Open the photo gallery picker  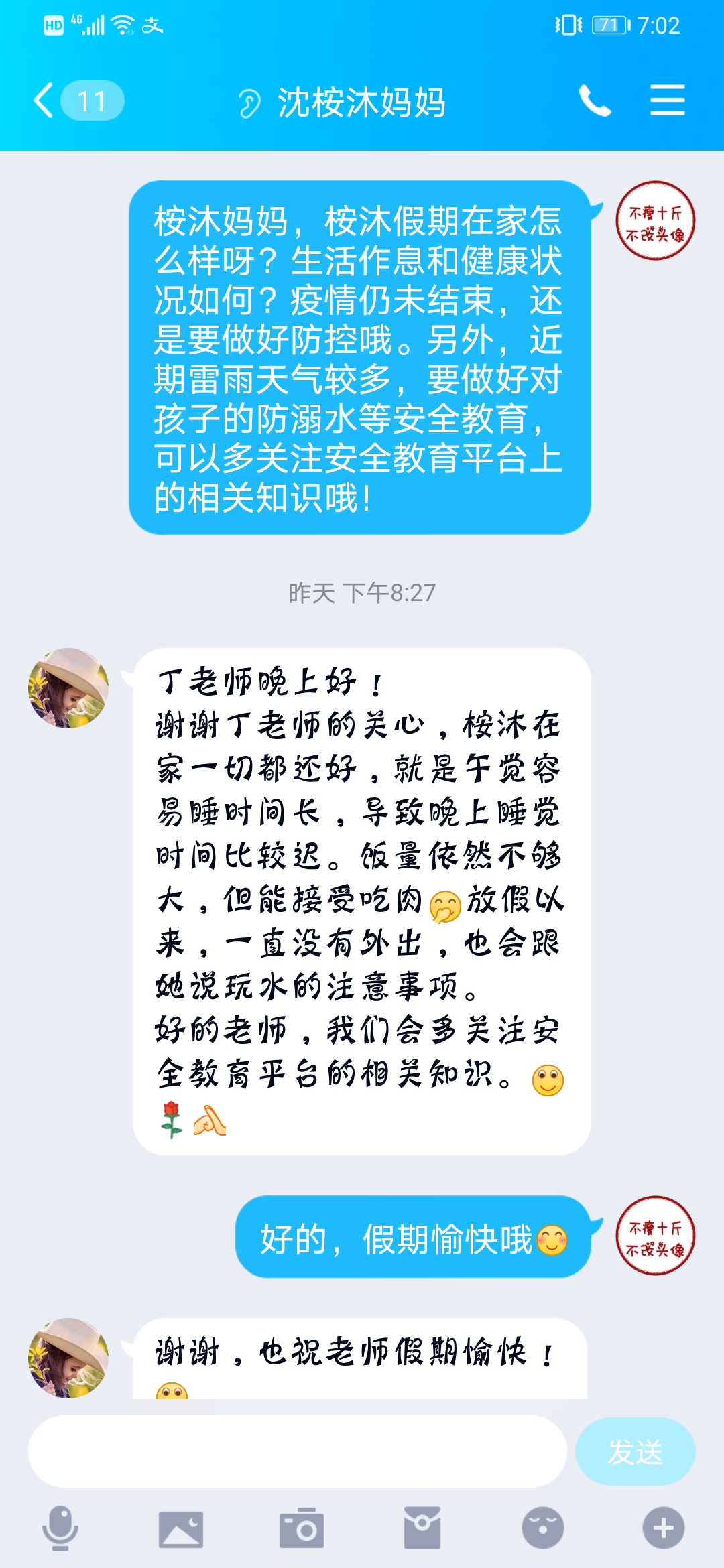click(x=180, y=1528)
